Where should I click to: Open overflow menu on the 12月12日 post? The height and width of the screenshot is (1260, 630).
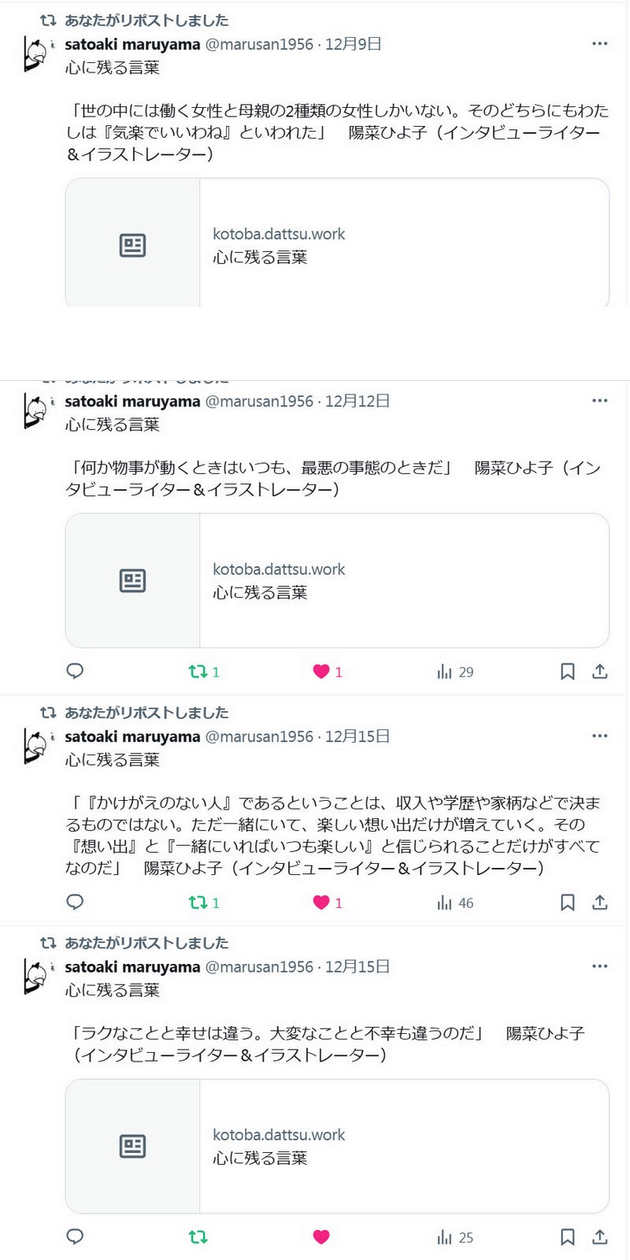[x=599, y=400]
